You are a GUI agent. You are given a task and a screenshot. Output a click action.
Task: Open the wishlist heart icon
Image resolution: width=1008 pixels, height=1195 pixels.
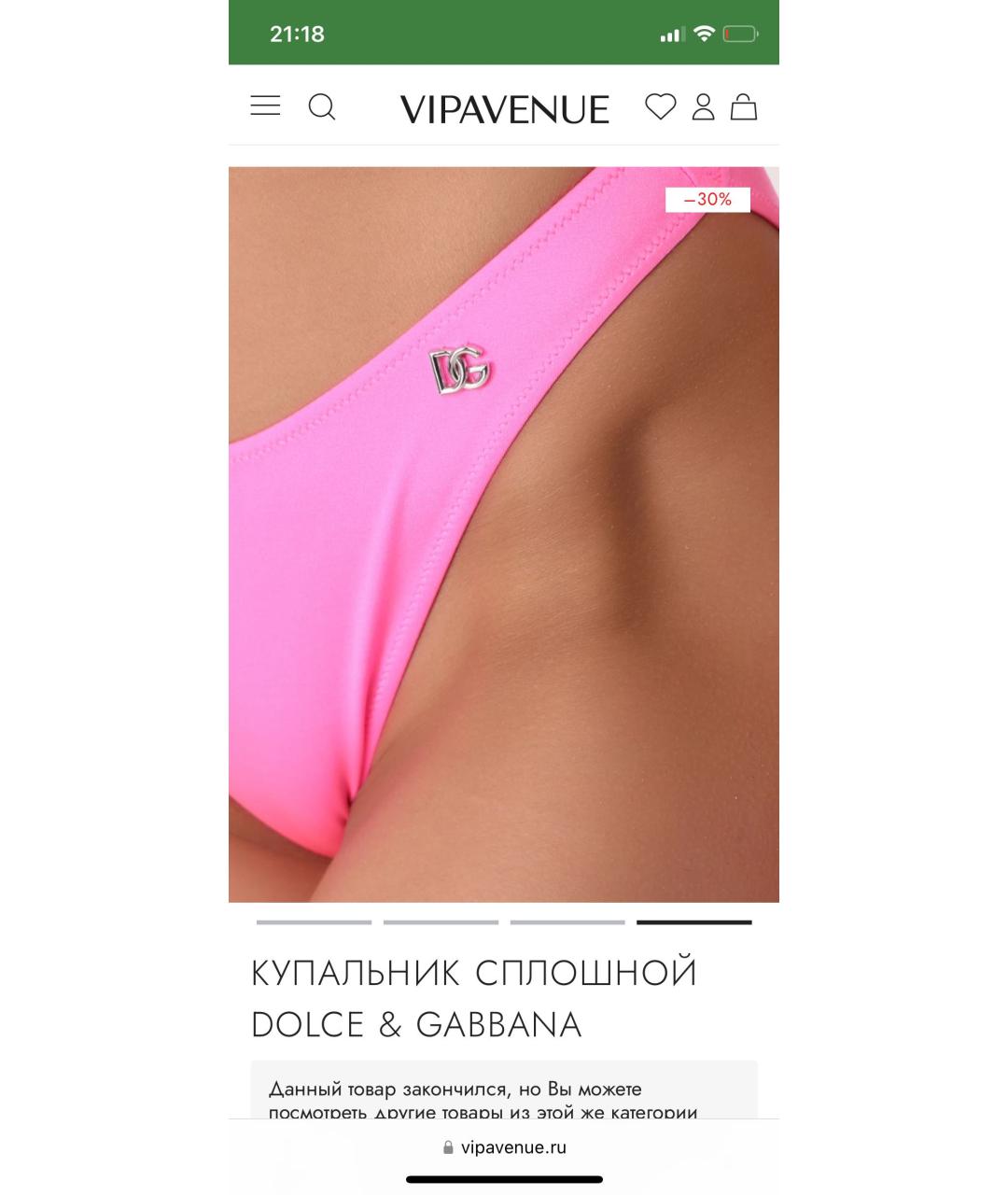[661, 106]
